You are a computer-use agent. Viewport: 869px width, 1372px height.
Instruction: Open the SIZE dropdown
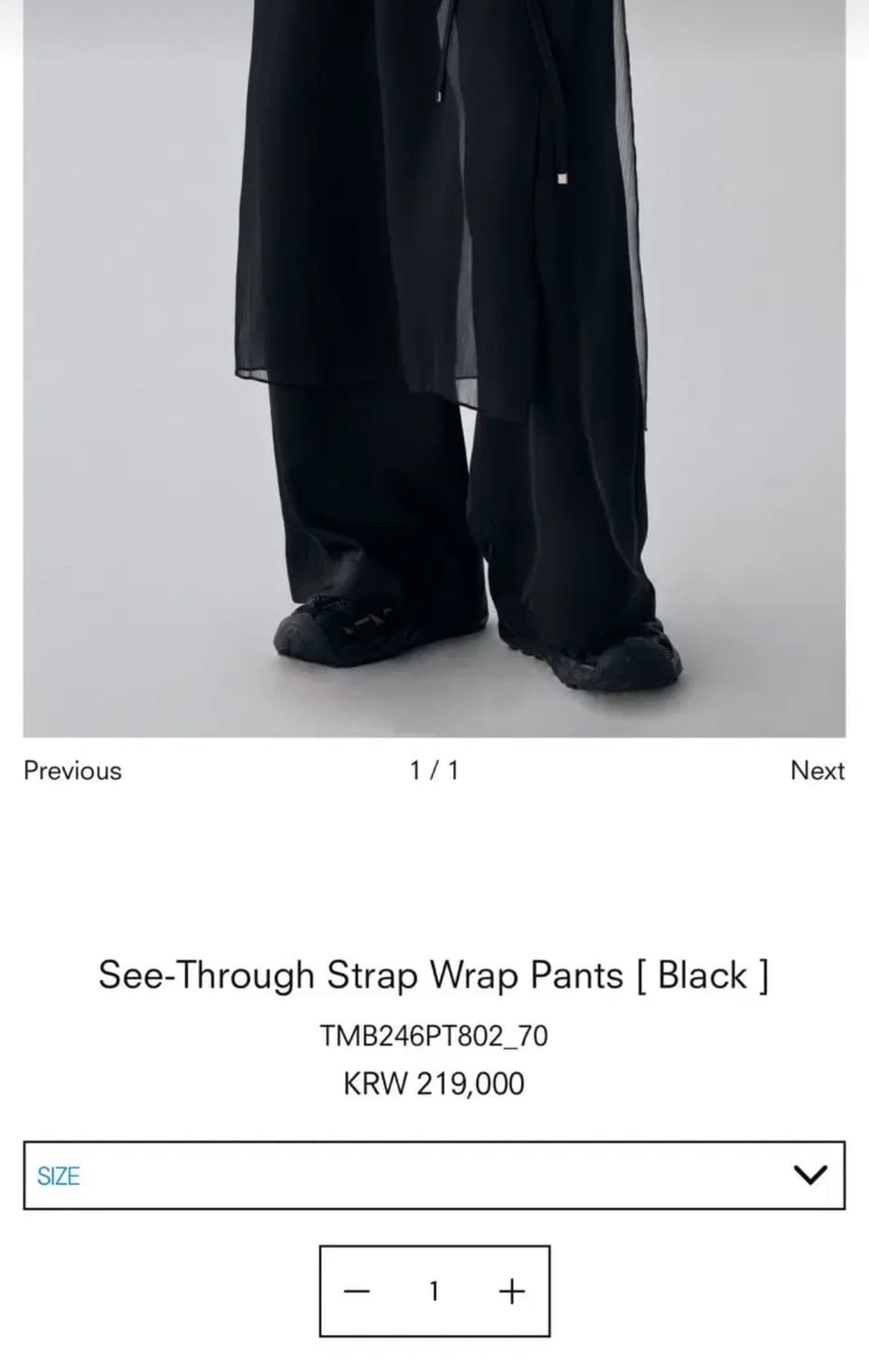point(434,1176)
